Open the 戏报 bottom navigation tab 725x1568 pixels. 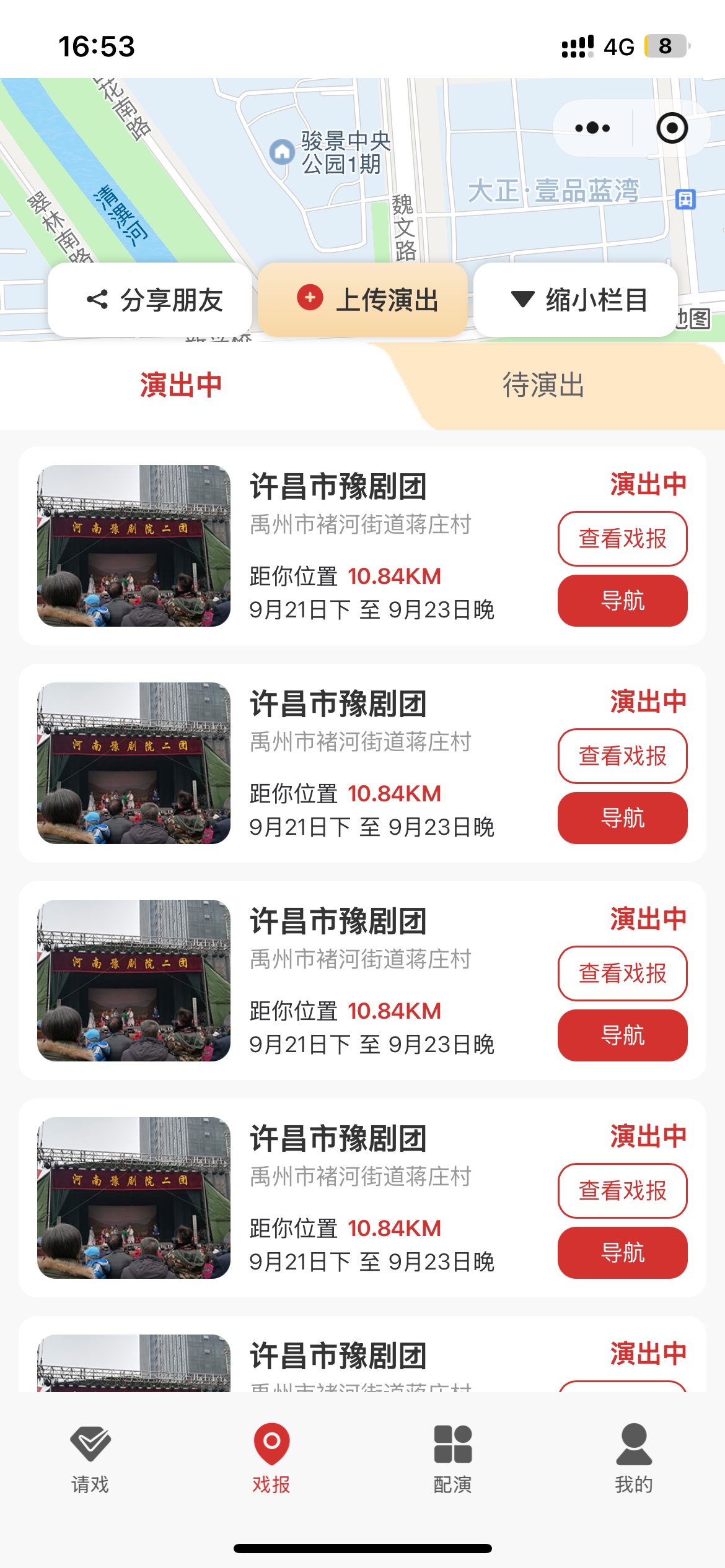click(271, 1458)
